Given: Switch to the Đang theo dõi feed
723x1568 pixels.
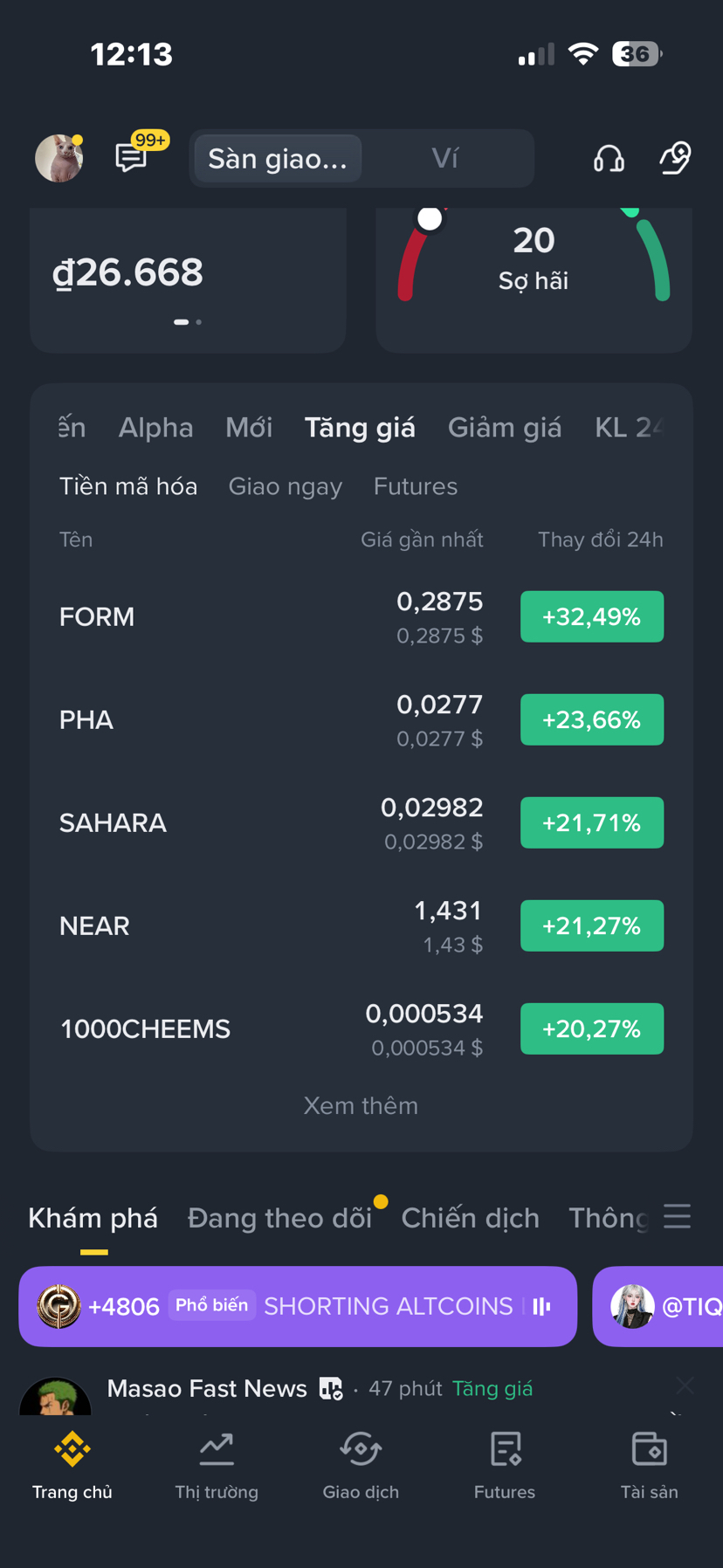Looking at the screenshot, I should [x=279, y=1218].
